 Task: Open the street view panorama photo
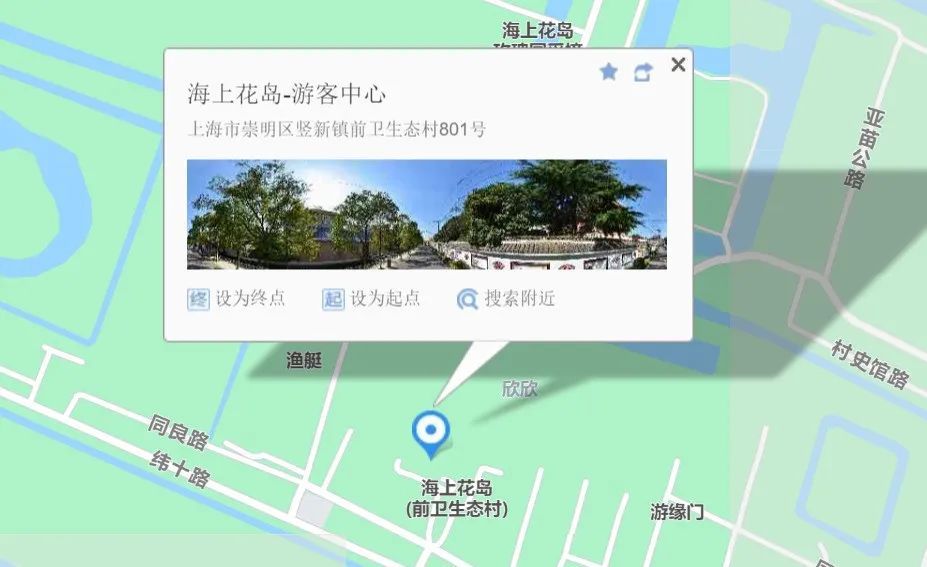point(426,214)
